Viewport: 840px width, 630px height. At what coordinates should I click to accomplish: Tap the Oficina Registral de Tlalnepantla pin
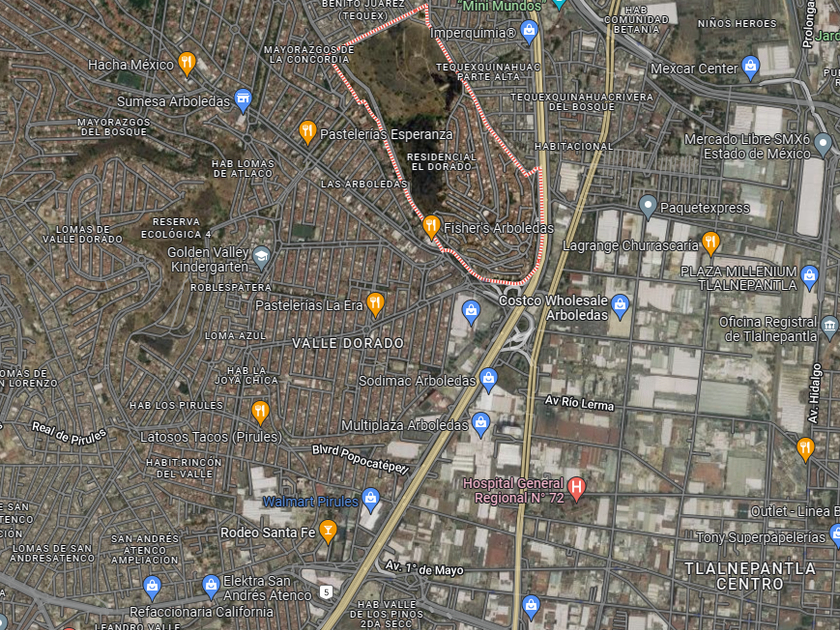tap(830, 327)
